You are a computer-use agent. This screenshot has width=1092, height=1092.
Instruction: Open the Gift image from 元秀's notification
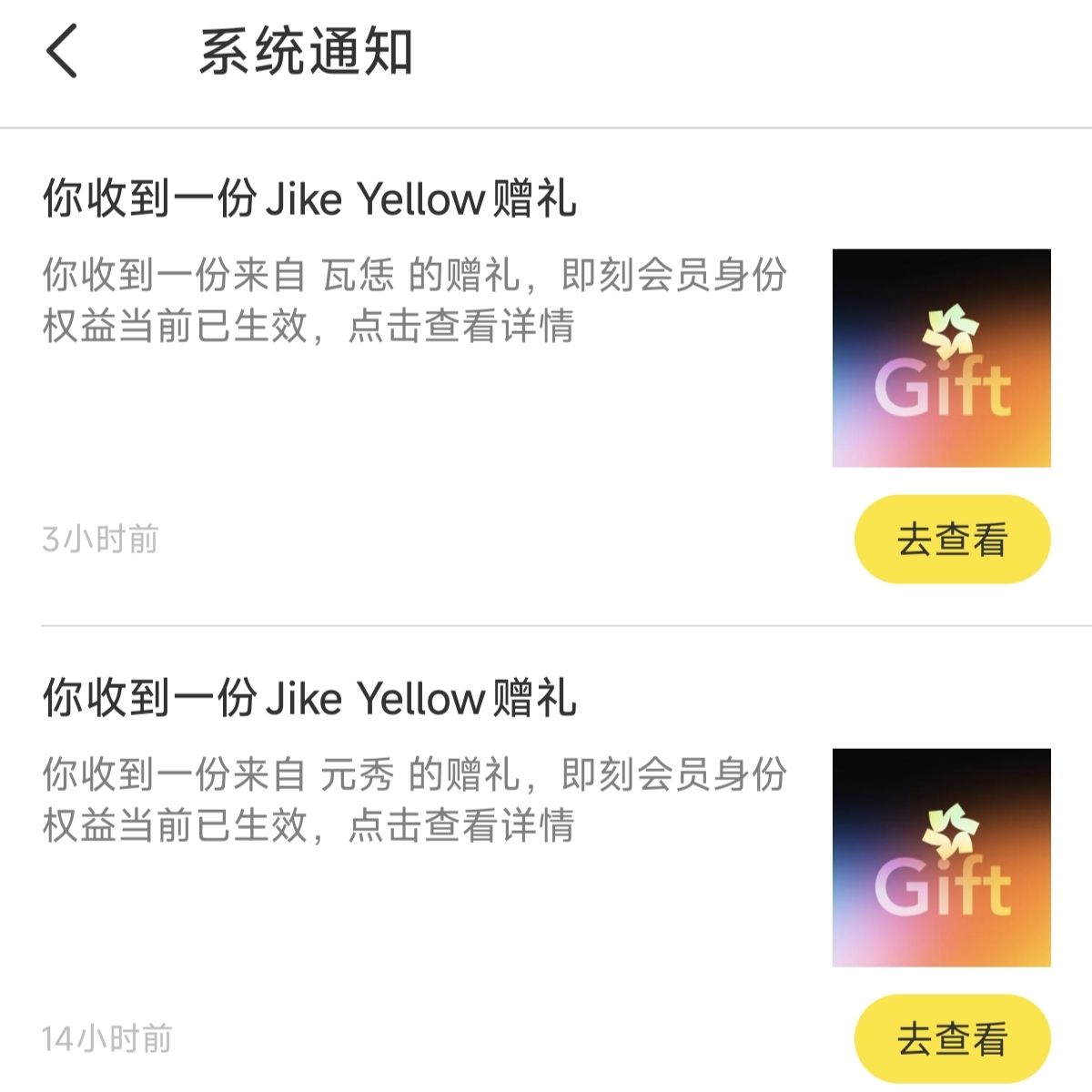[941, 857]
